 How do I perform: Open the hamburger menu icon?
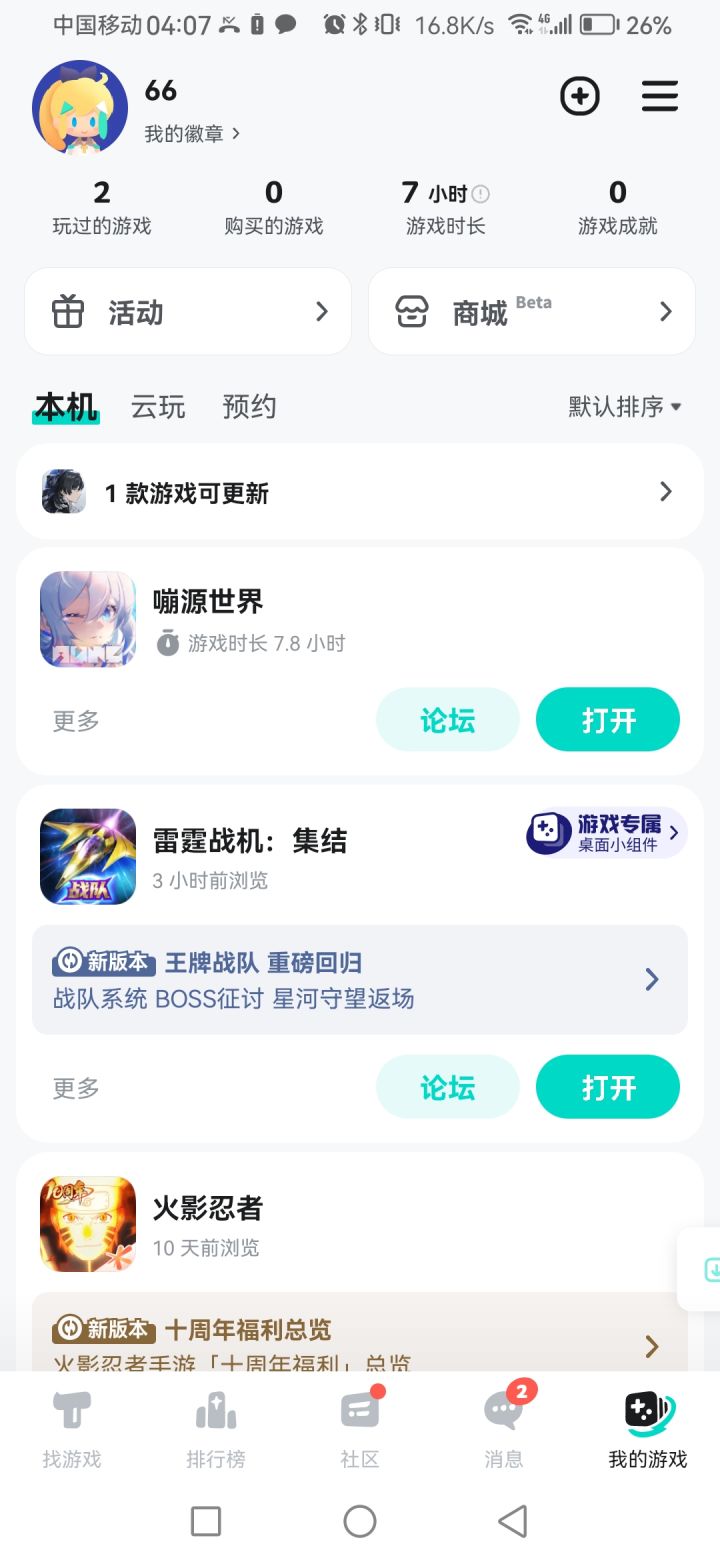click(660, 97)
